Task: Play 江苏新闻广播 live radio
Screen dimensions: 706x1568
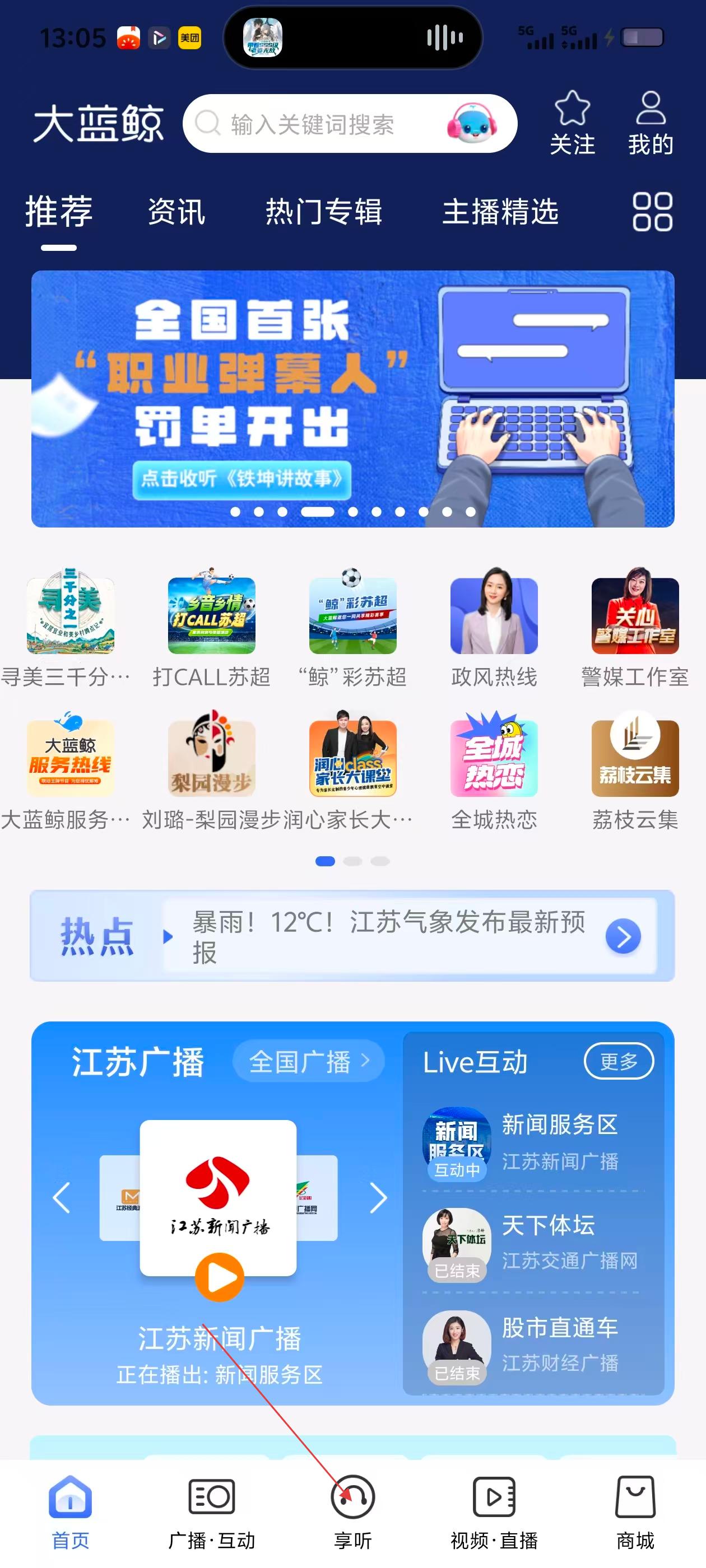Action: (x=219, y=1277)
